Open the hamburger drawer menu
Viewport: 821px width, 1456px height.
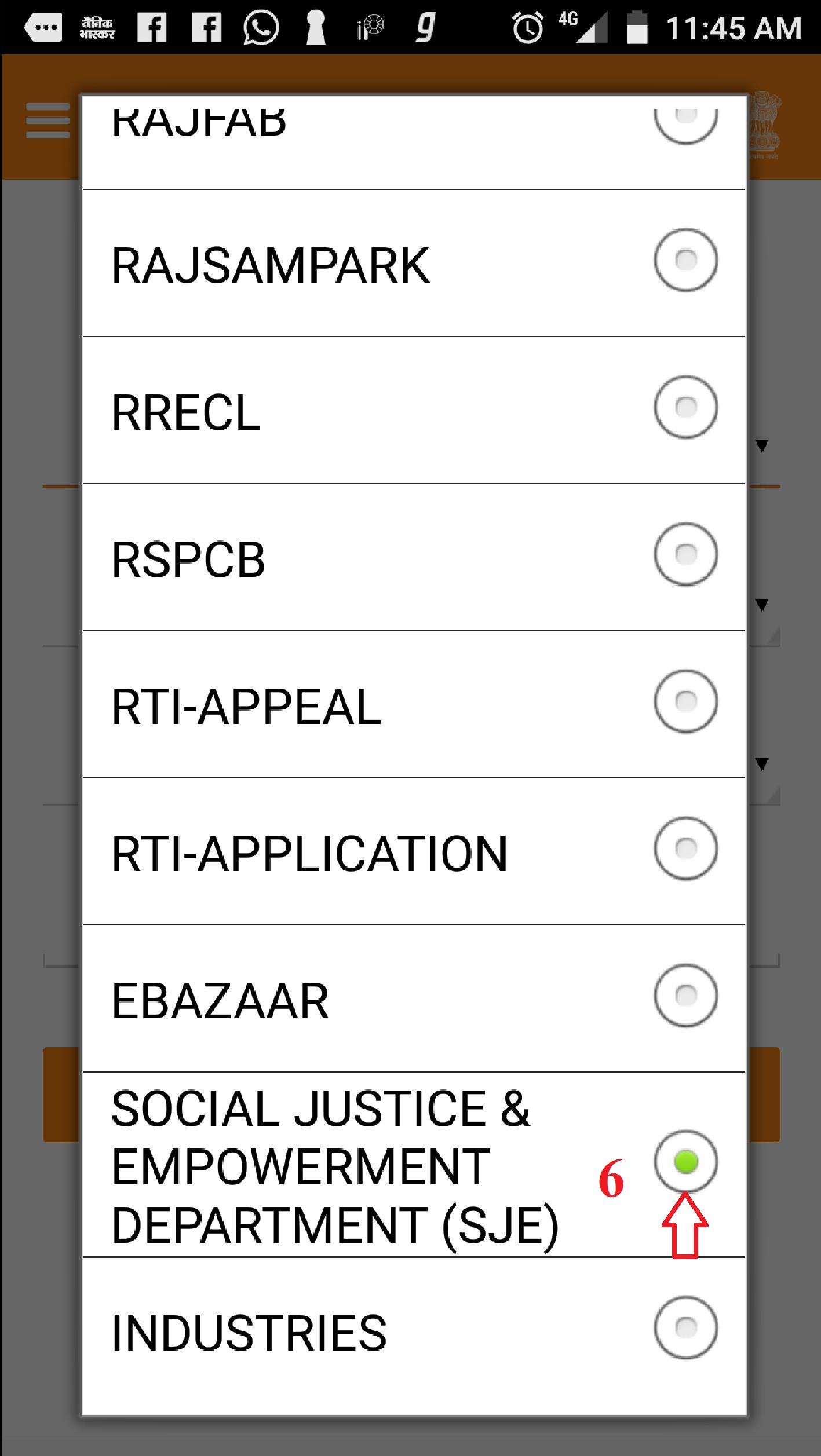48,120
